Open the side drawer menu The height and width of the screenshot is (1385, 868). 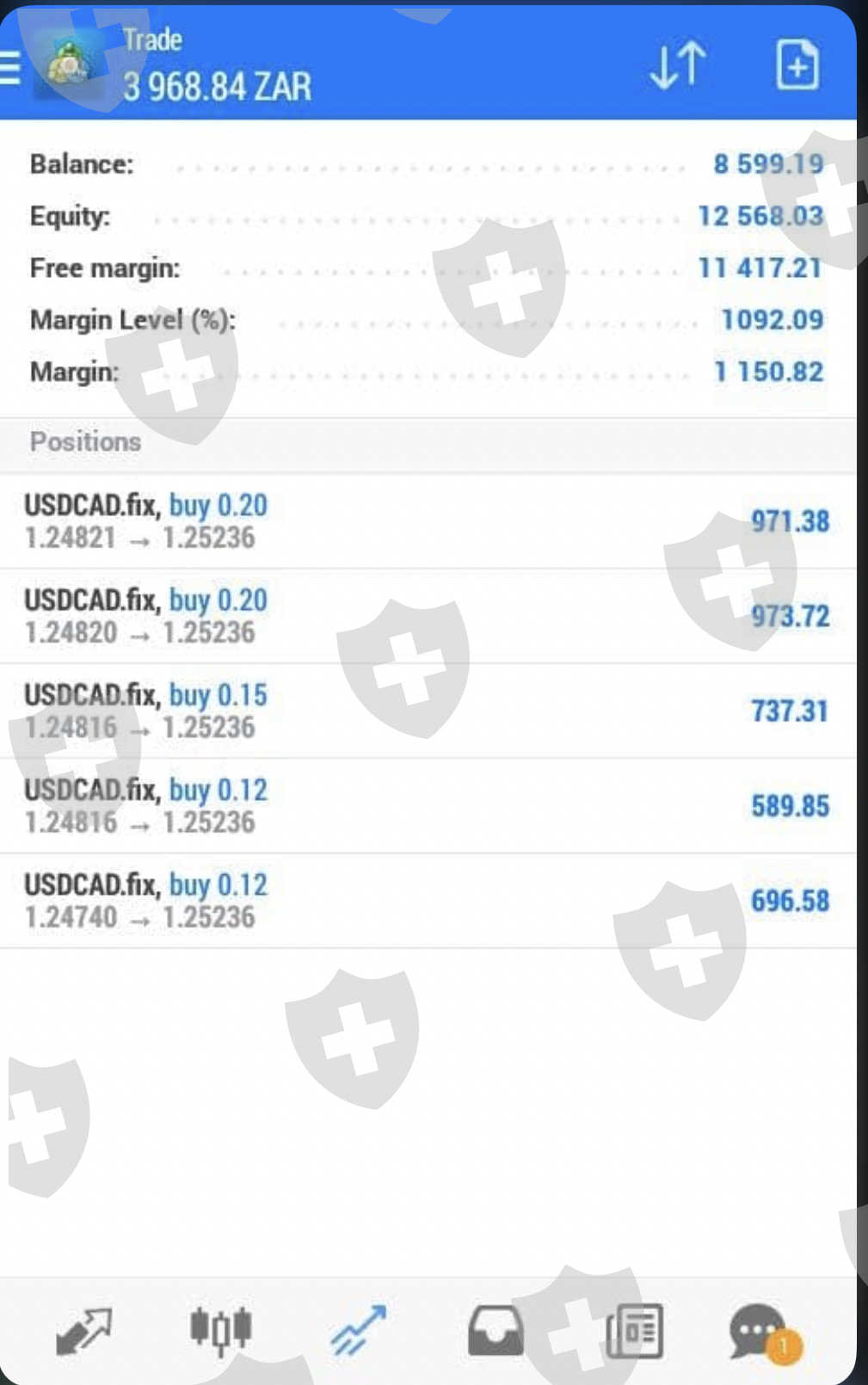click(x=10, y=66)
